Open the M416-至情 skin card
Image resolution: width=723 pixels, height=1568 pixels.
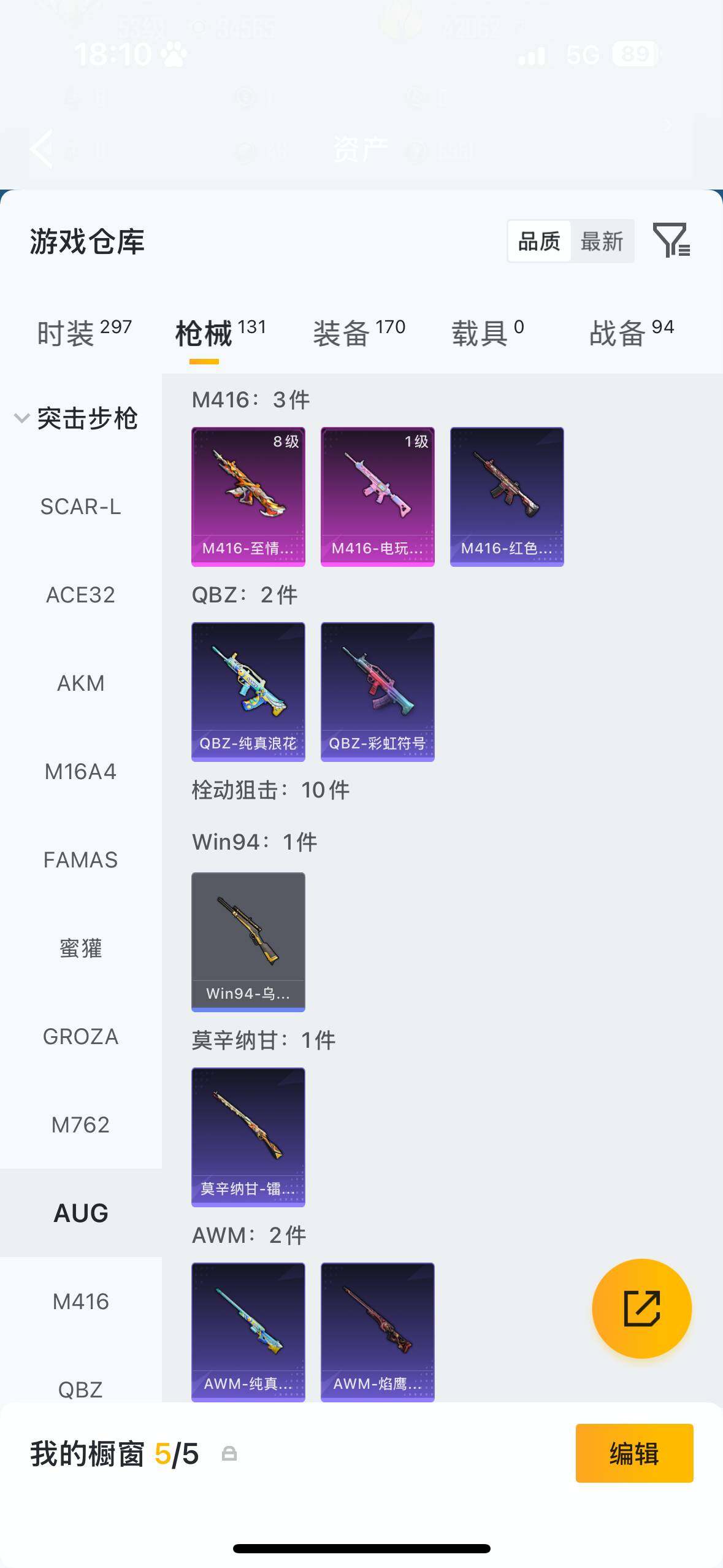click(248, 496)
